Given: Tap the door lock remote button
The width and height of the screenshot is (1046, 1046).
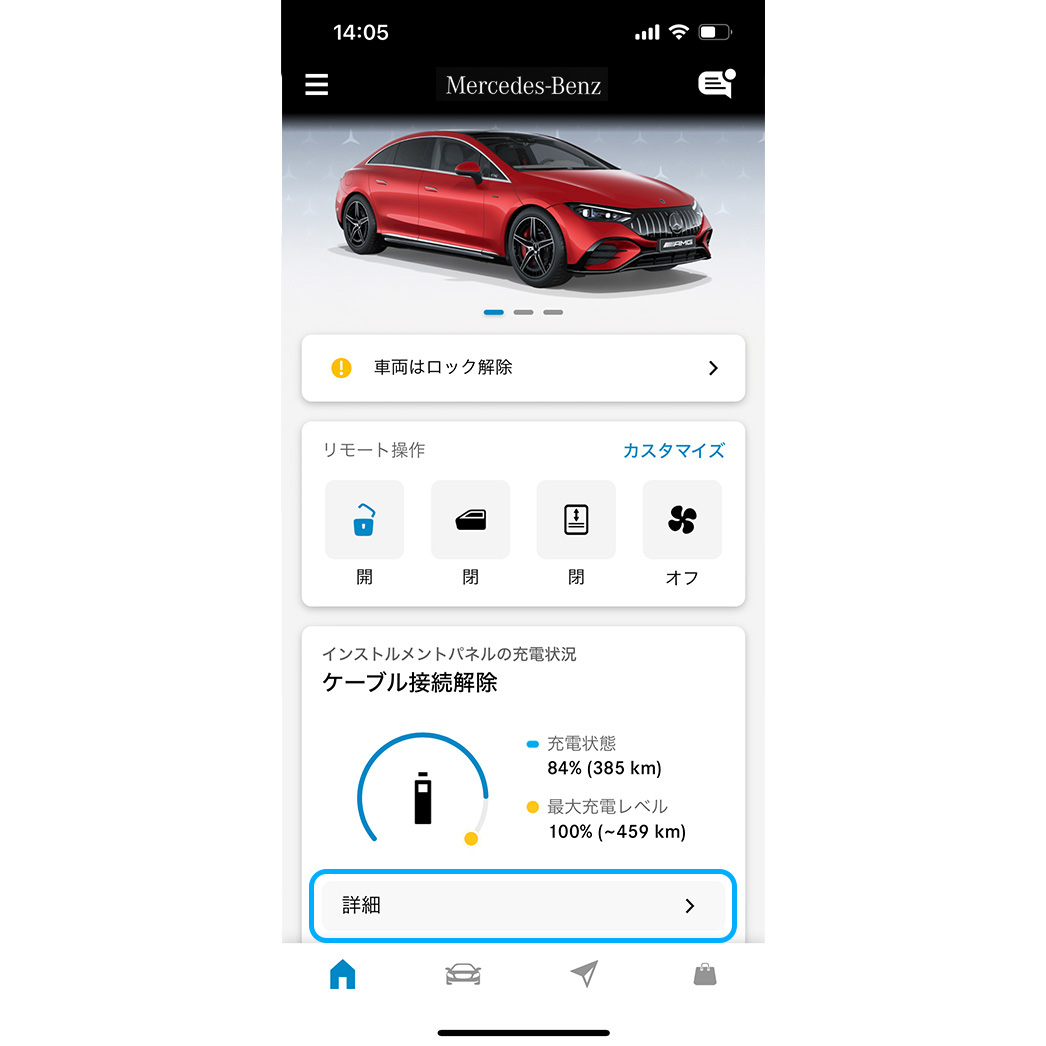Looking at the screenshot, I should click(x=365, y=520).
